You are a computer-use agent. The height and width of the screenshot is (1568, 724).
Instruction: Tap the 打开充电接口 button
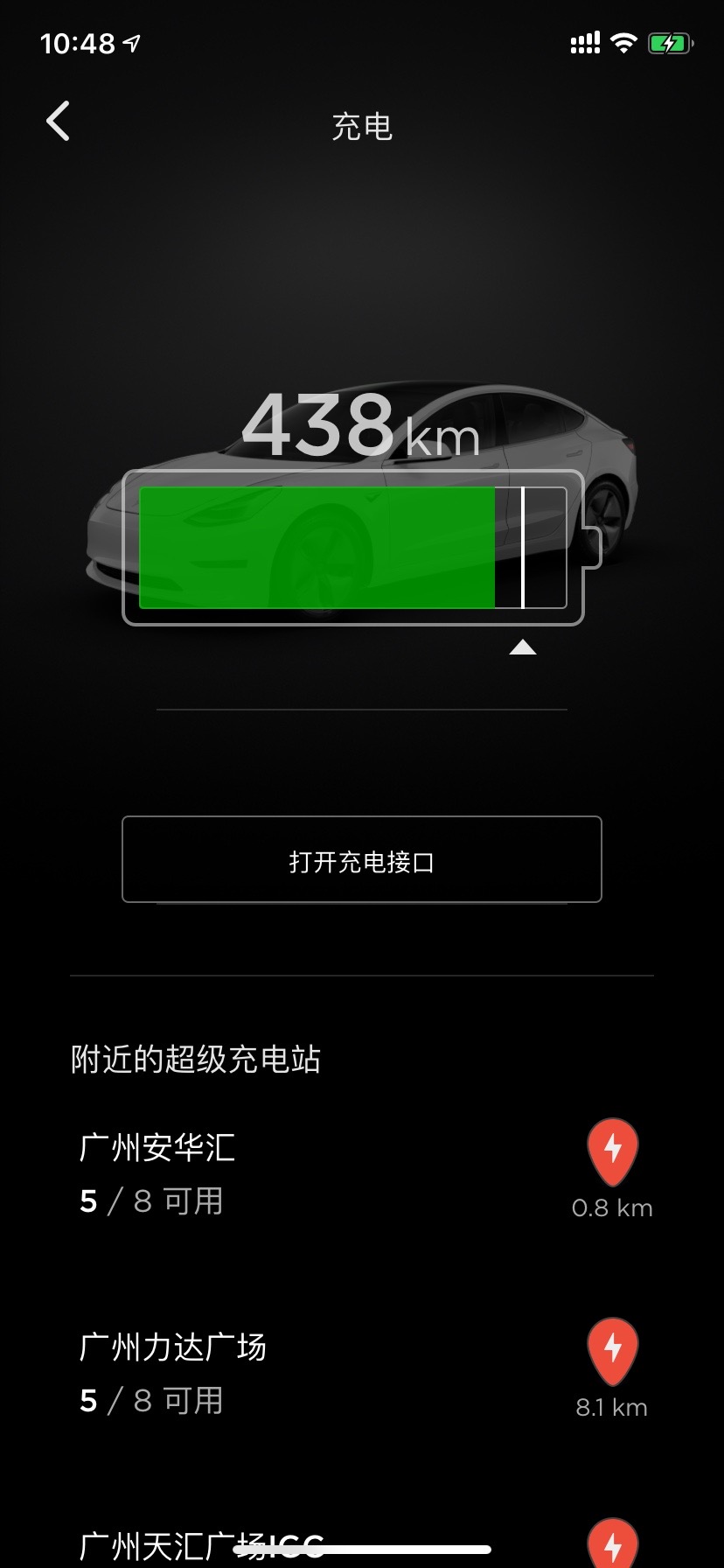click(x=361, y=859)
